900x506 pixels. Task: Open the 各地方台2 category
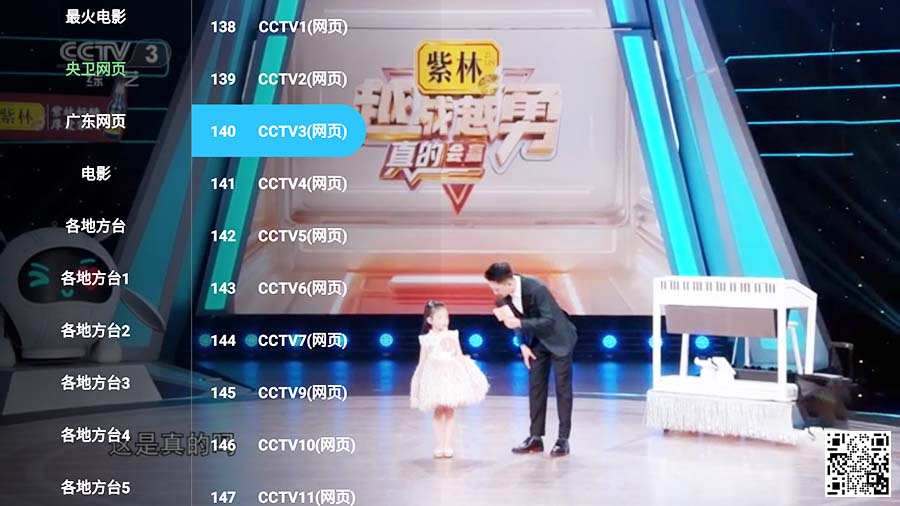[96, 331]
